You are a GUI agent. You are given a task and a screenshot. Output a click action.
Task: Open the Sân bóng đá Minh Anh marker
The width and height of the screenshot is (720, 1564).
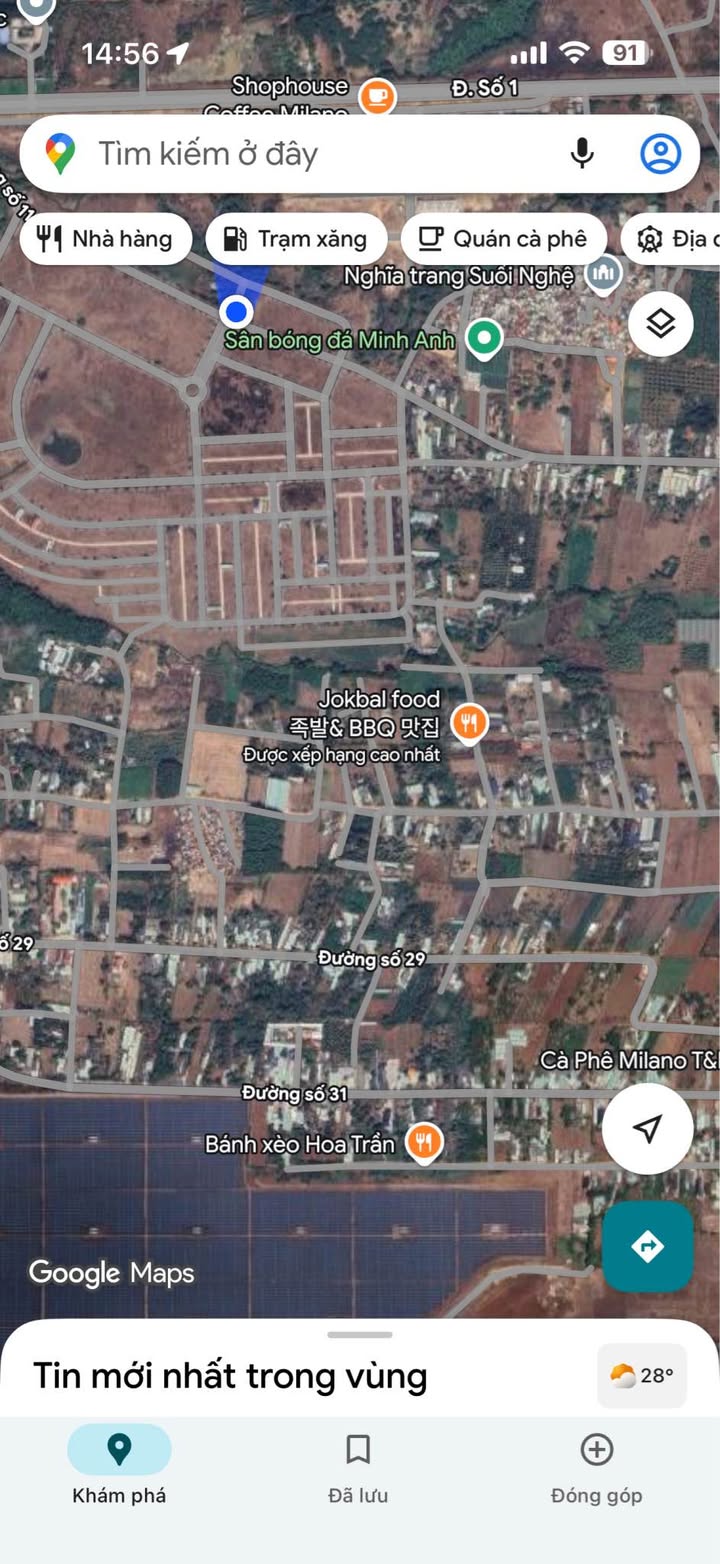pyautogui.click(x=485, y=339)
